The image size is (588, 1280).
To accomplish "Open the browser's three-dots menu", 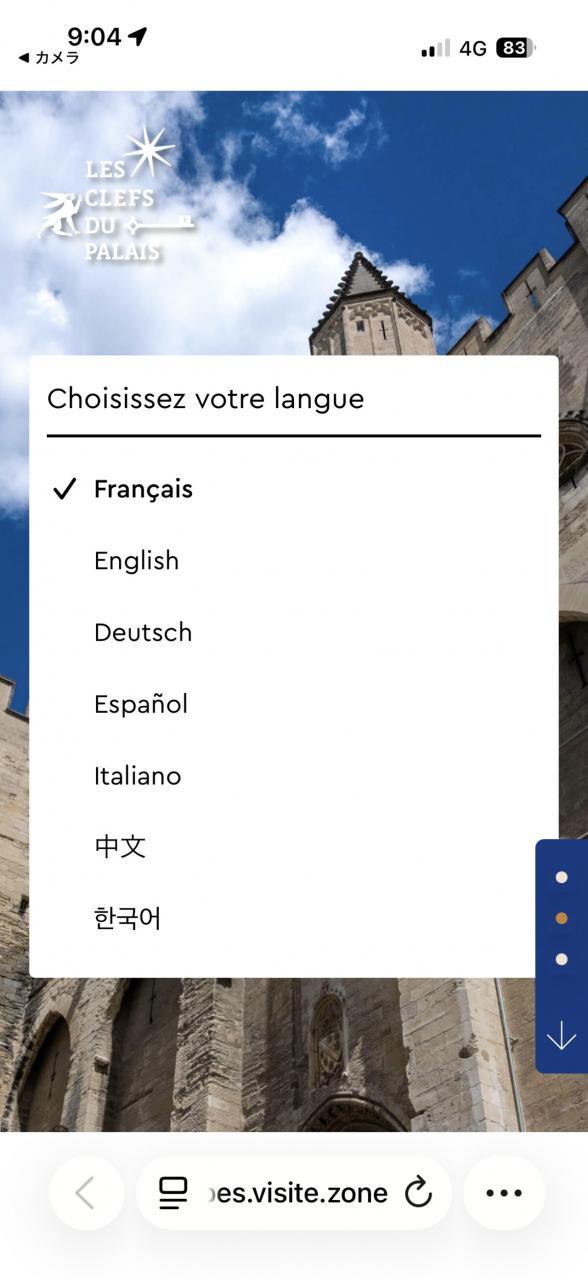I will pos(504,1193).
